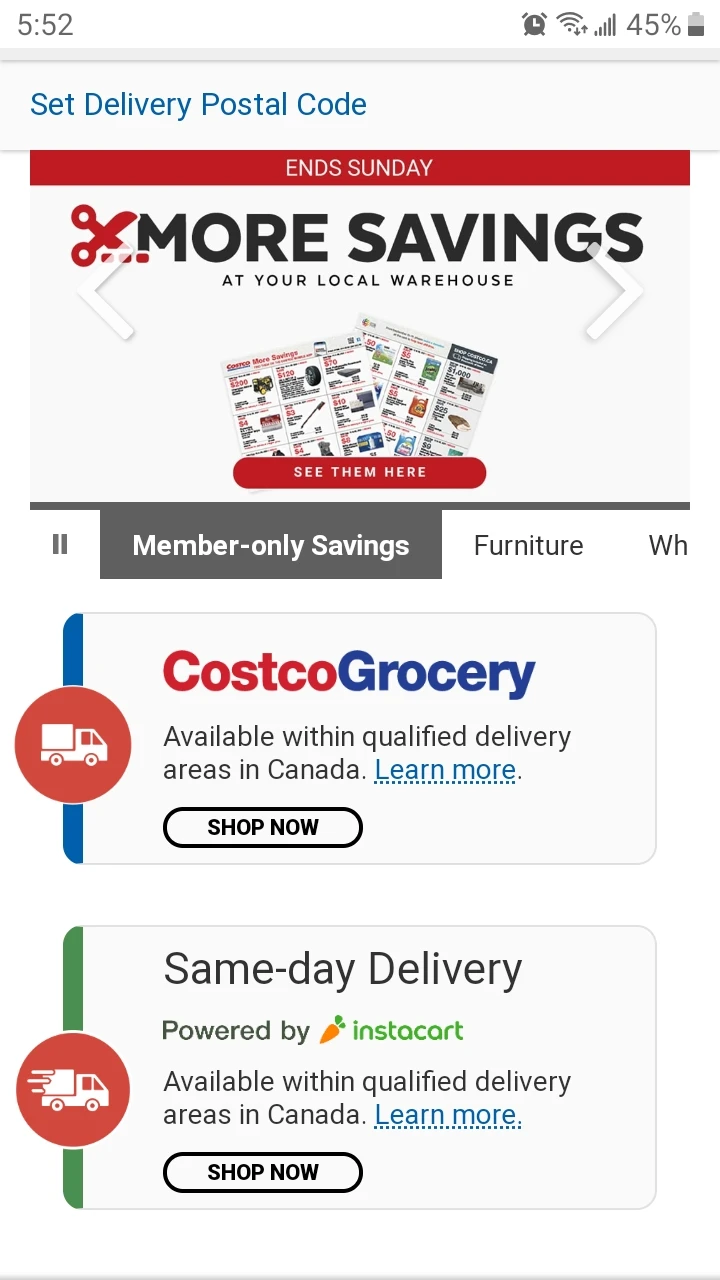
Task: Open Learn more under Costco Grocery
Action: coord(445,770)
